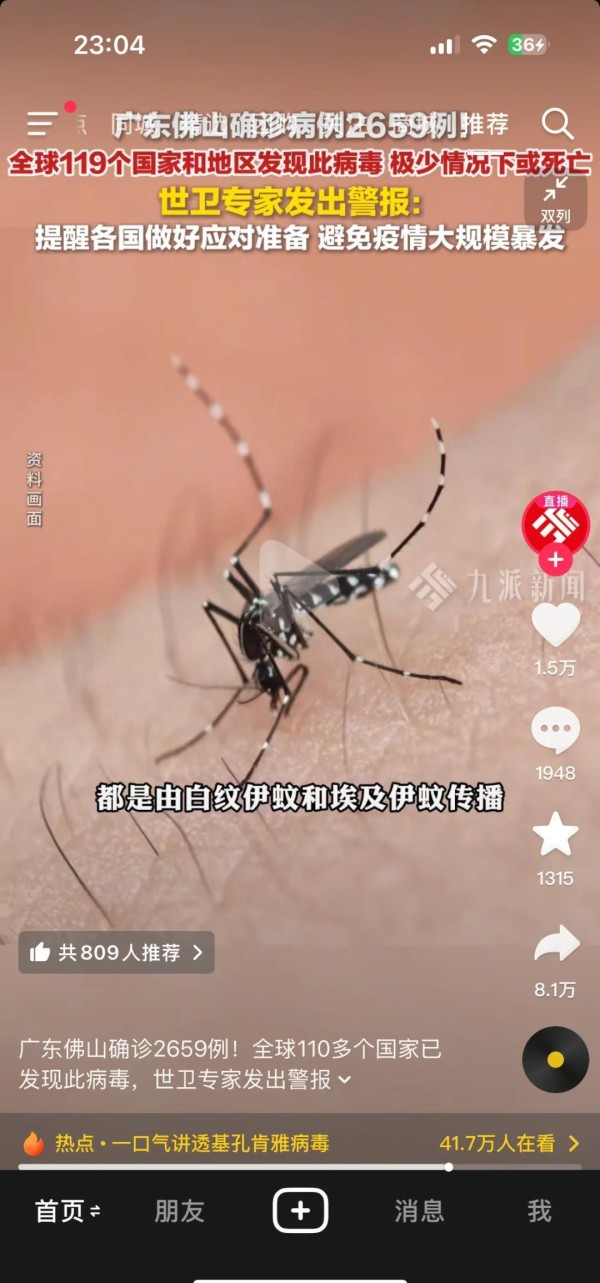Open the 共809人推荐 chip
This screenshot has height=1283, width=600.
point(117,952)
